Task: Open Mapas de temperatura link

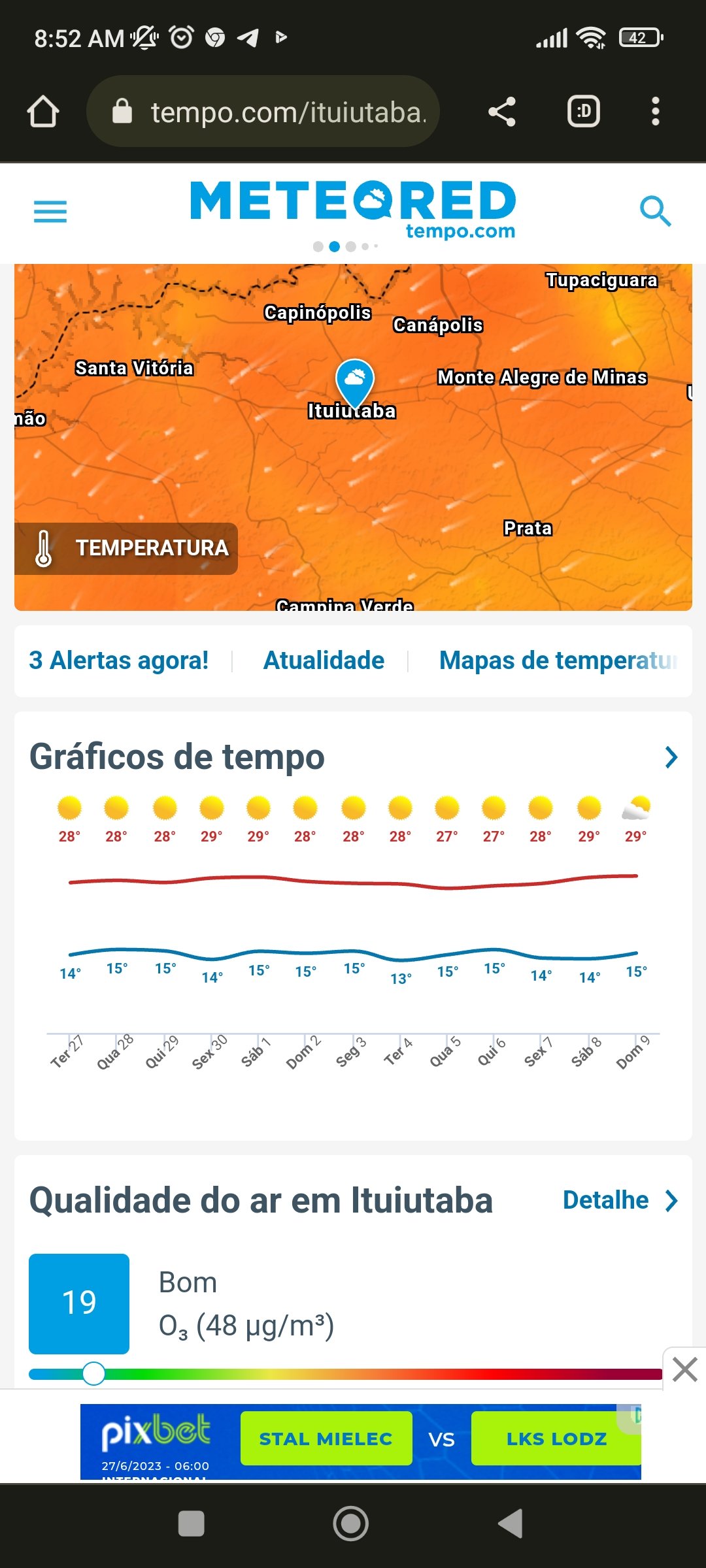Action: pos(560,661)
